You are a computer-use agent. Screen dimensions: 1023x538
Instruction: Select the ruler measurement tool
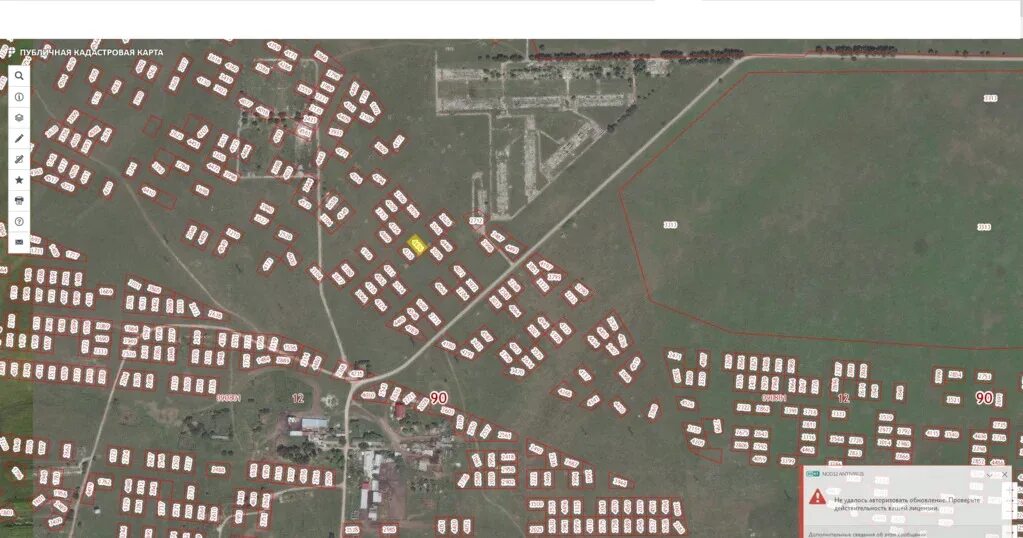coord(19,159)
